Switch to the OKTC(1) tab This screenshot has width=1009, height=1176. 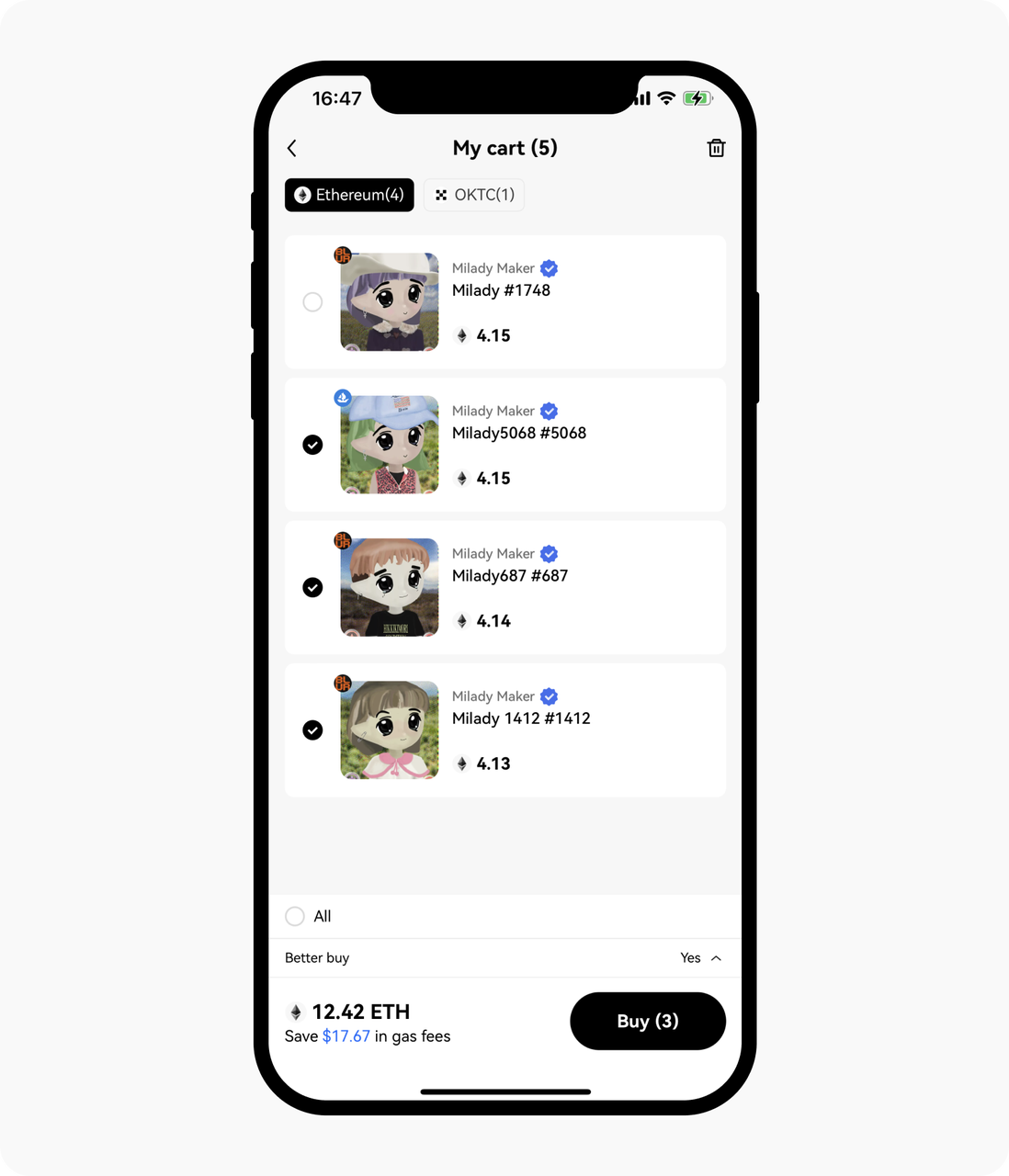(x=474, y=195)
